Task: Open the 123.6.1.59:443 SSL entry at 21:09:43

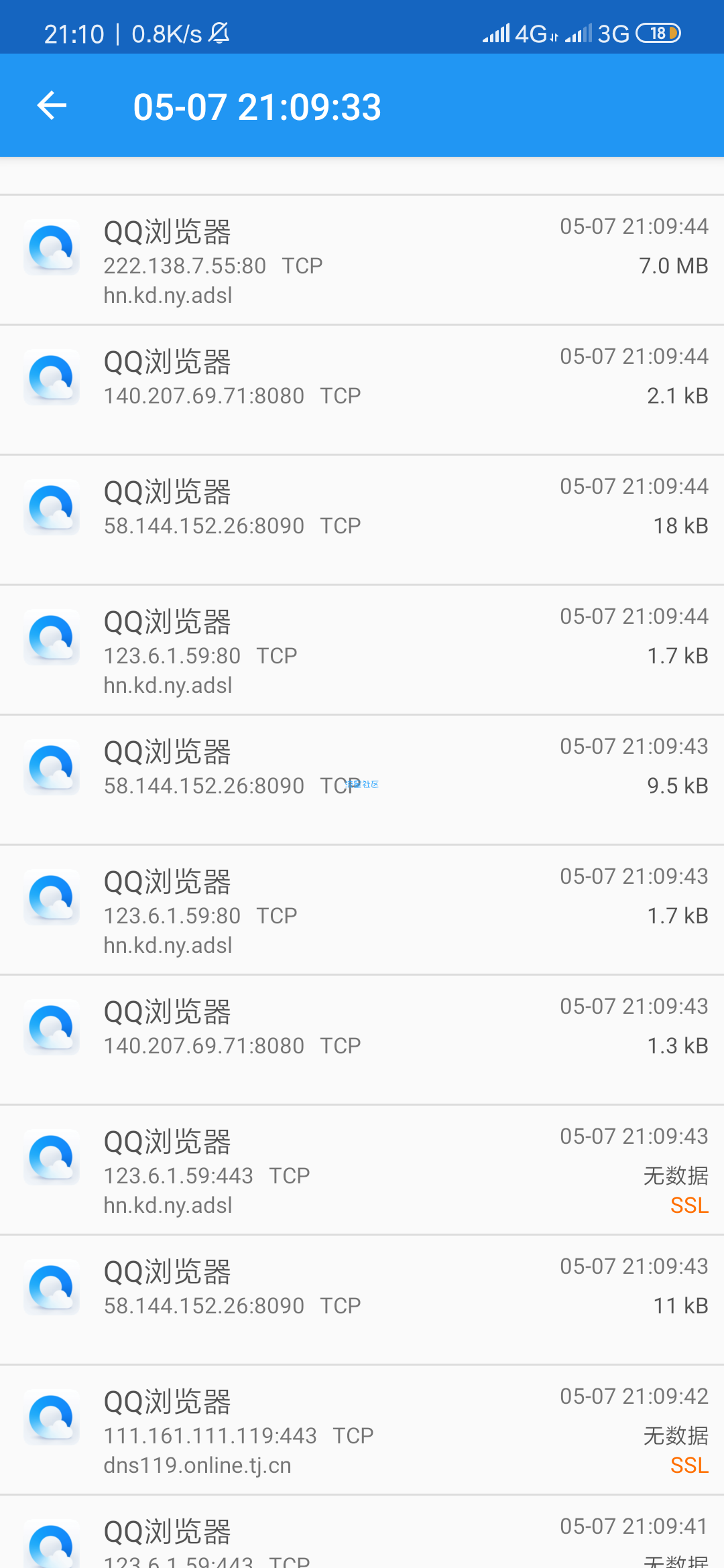Action: point(362,1171)
